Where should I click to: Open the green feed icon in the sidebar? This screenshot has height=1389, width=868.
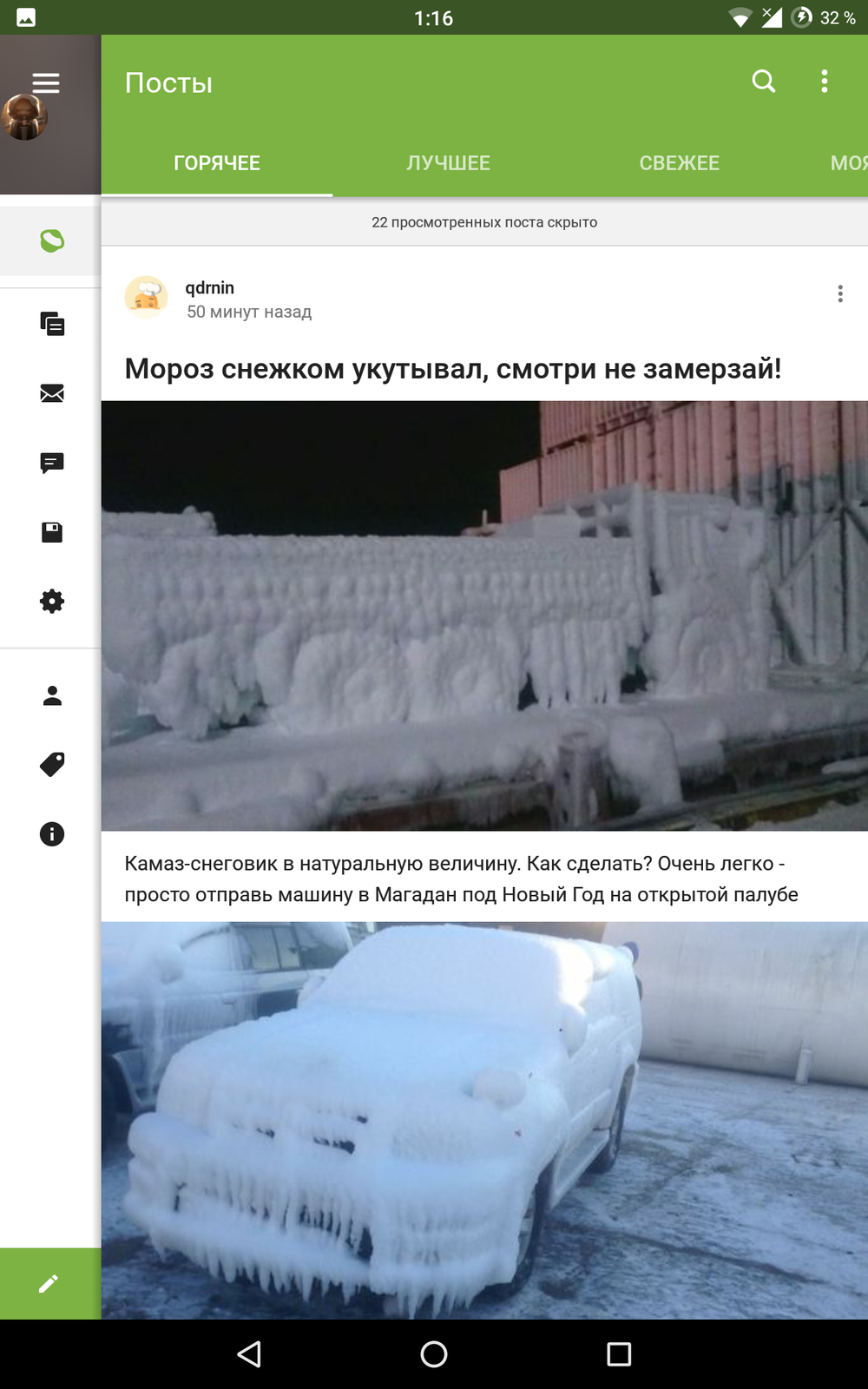52,240
